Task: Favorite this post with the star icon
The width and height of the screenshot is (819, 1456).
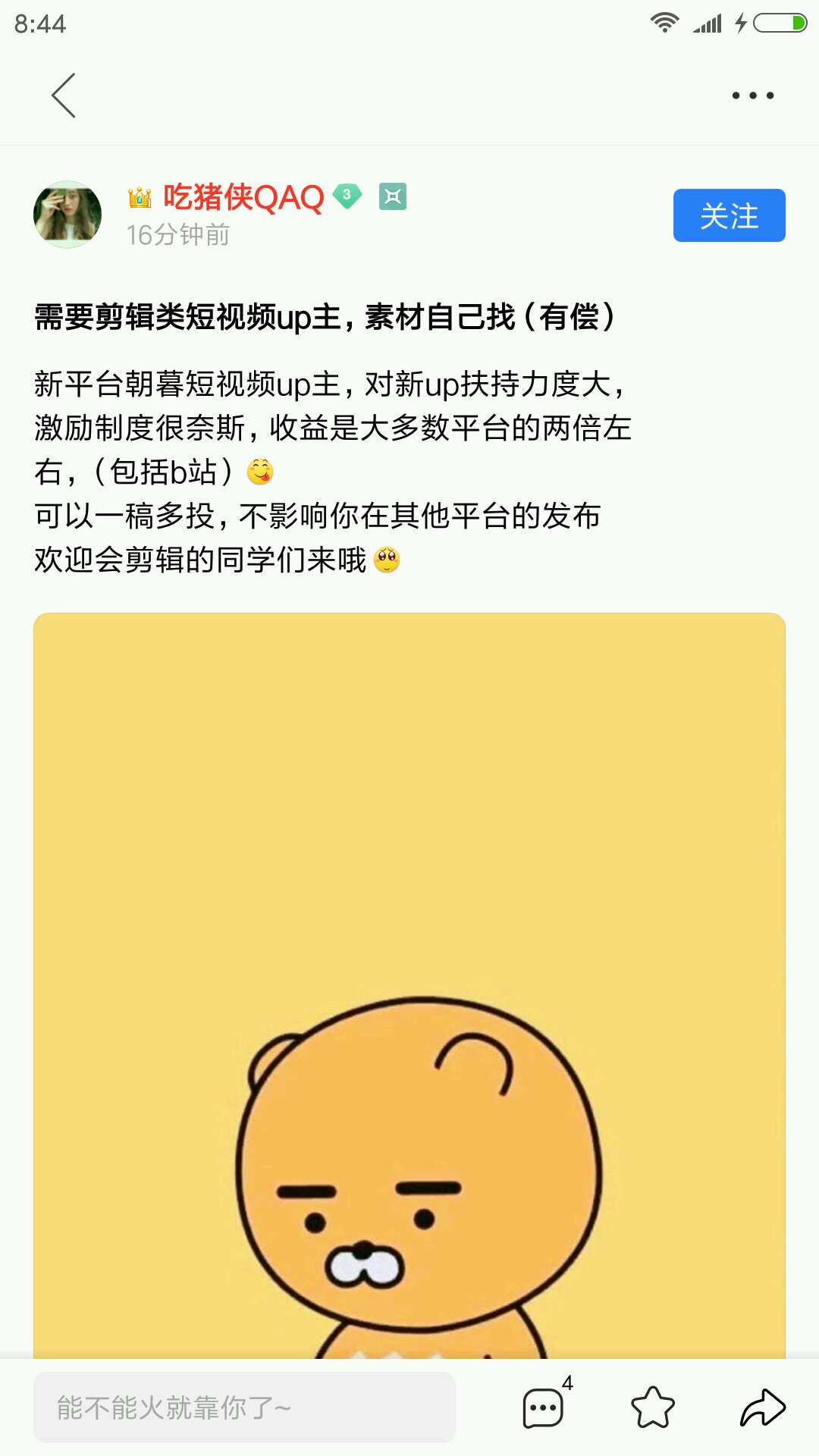Action: 653,1407
